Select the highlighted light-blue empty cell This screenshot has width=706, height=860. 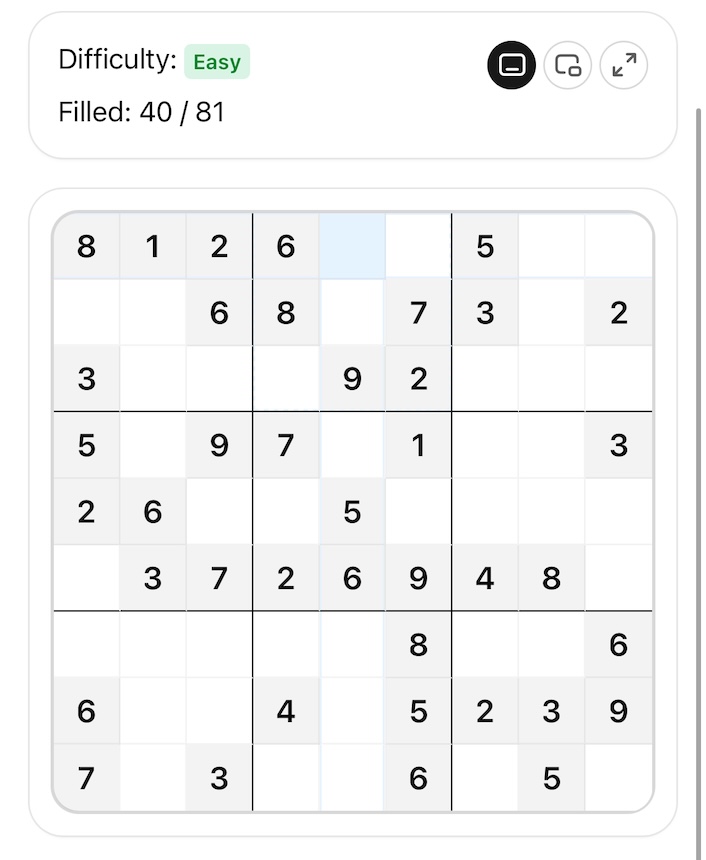[352, 246]
